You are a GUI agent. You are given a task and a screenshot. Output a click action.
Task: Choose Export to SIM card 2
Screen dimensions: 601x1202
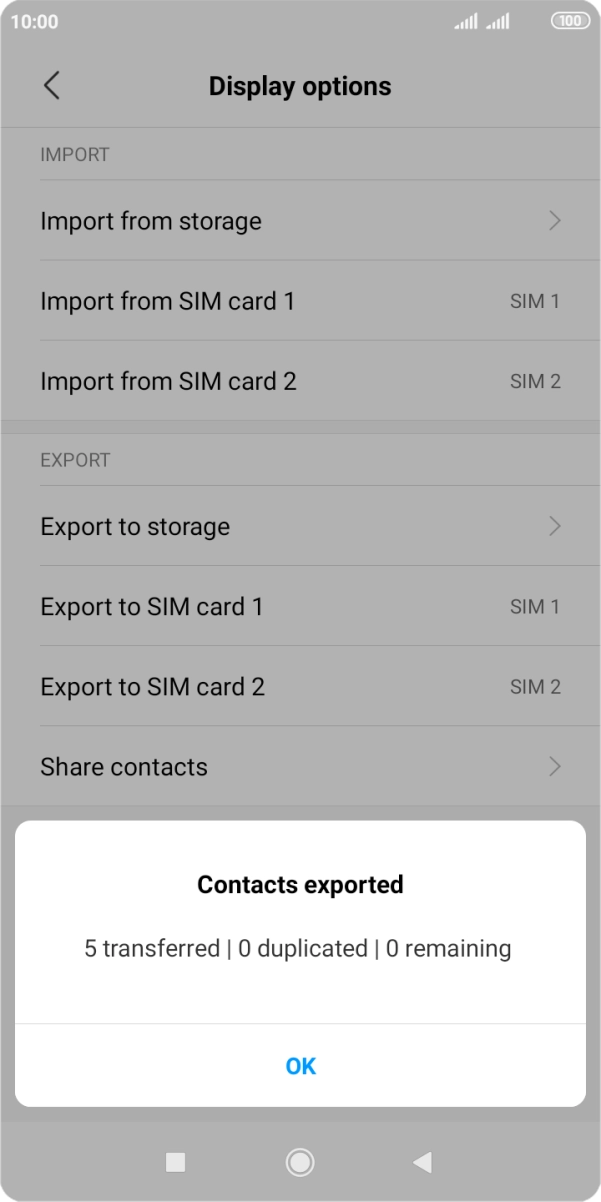click(300, 687)
